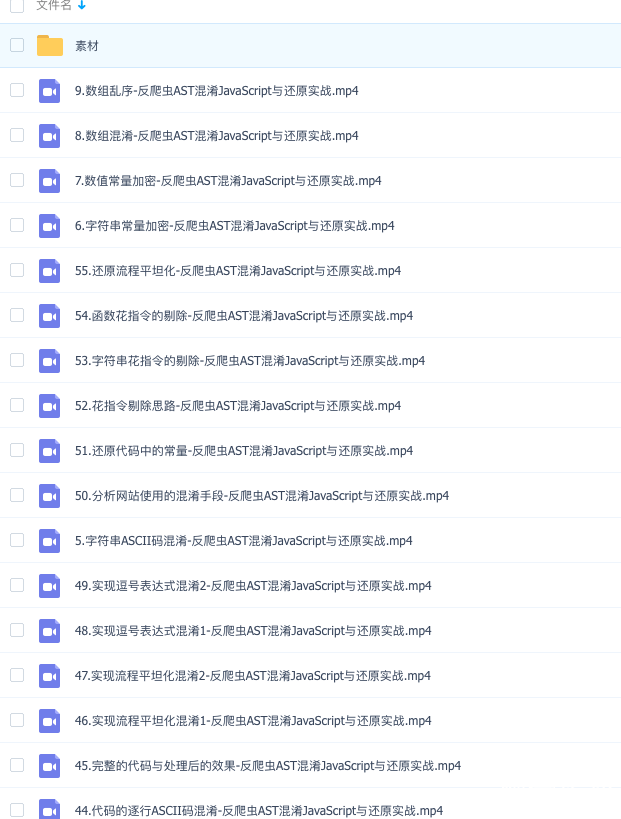This screenshot has height=819, width=621.
Task: Open video 54.函数花指令的剔除
Action: pos(243,316)
